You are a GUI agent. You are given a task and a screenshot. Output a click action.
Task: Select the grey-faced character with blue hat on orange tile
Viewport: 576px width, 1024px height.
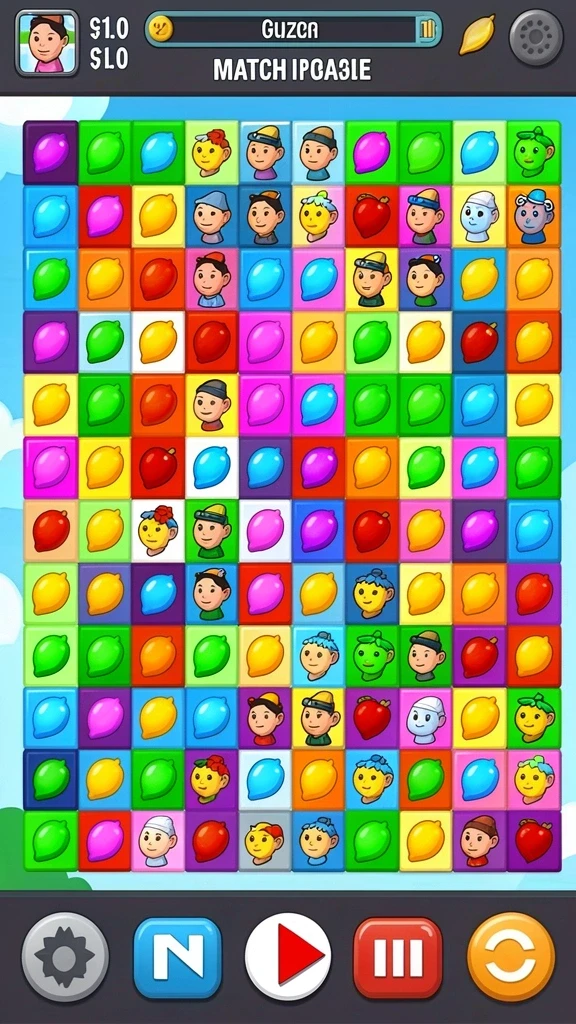[x=534, y=216]
